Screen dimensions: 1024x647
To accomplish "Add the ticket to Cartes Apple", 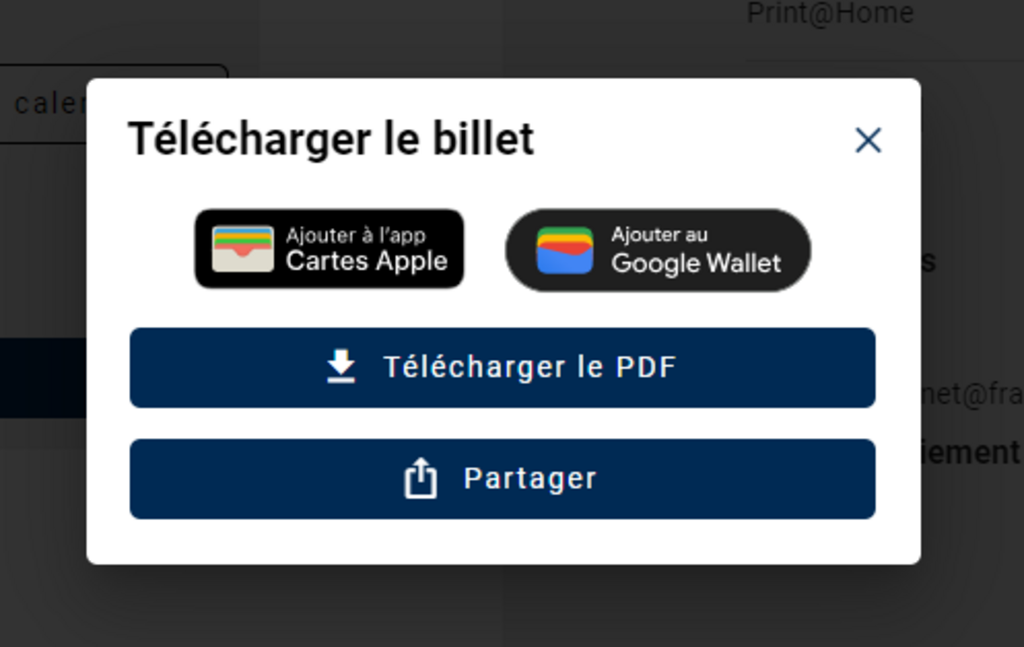I will tap(329, 249).
